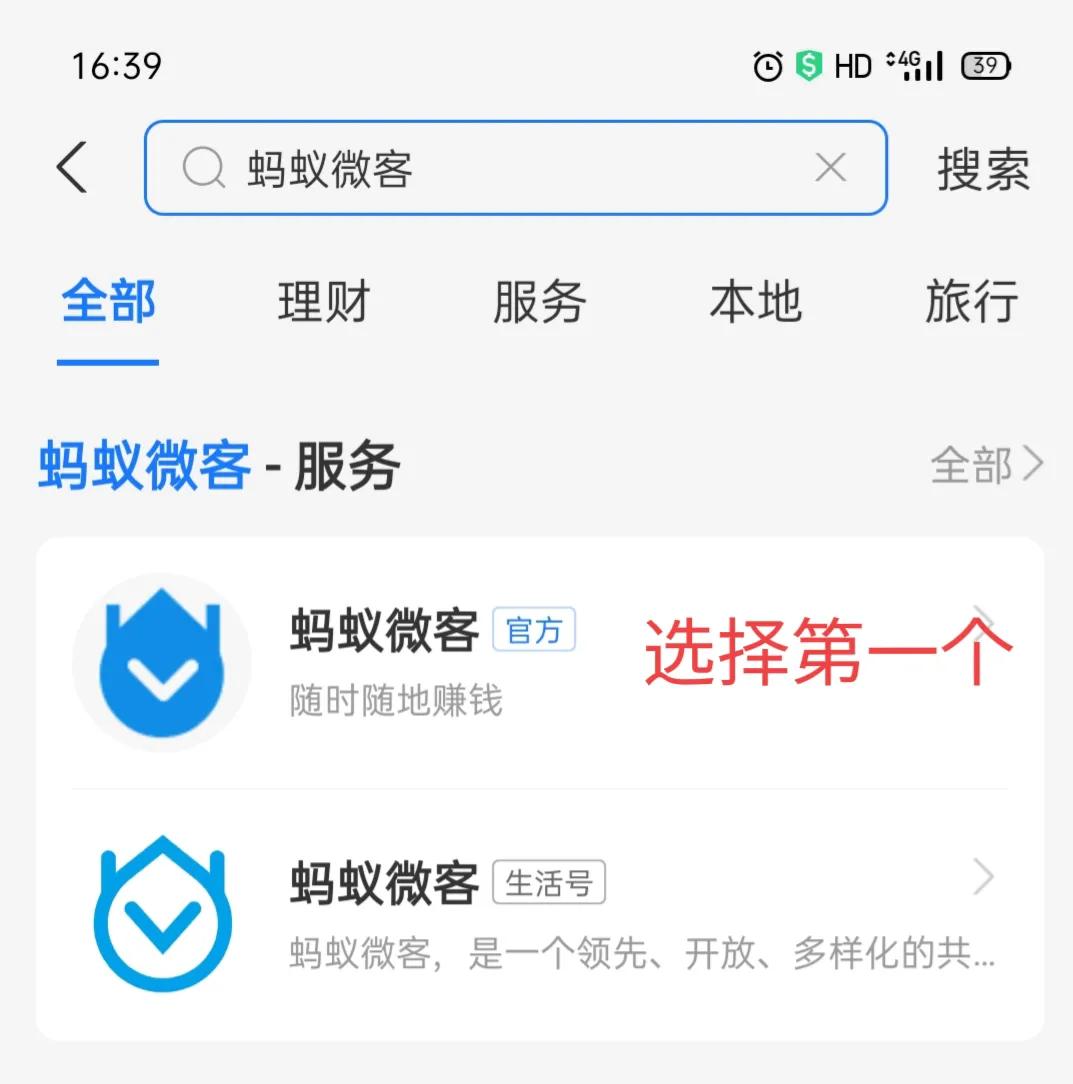Open the 蚂蚁微客 生活号 result

click(540, 914)
